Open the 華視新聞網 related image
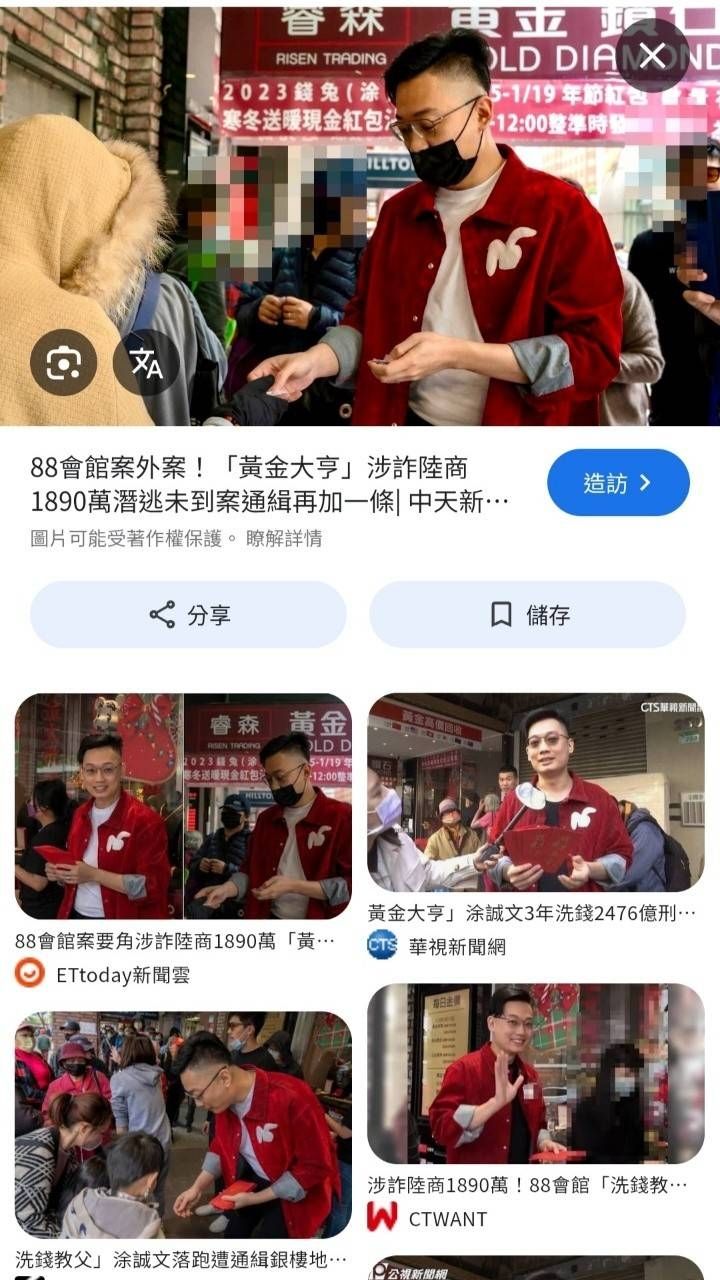 coord(536,792)
